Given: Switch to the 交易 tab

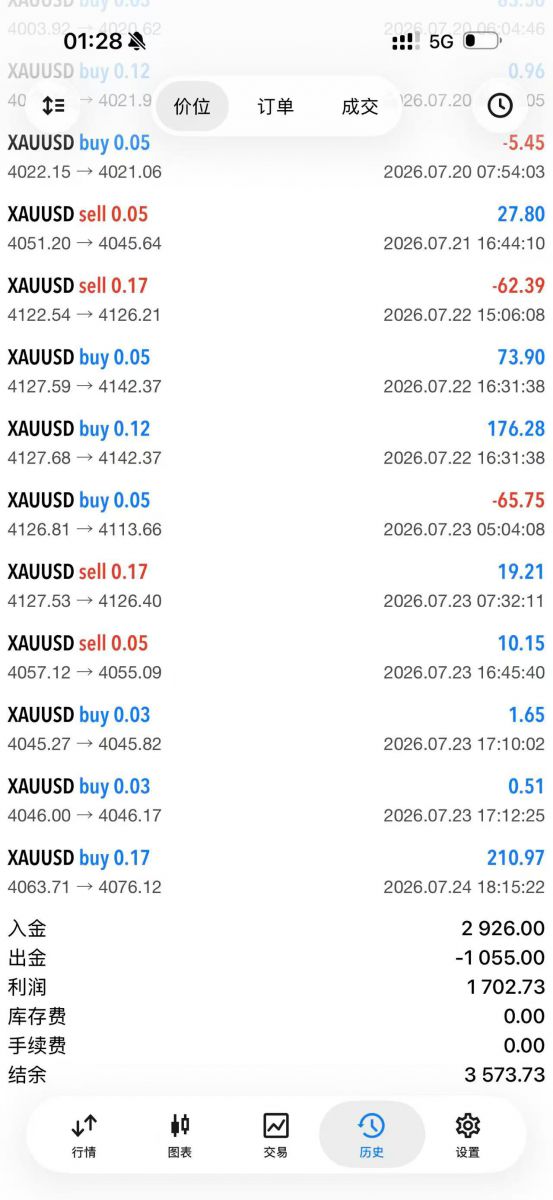Looking at the screenshot, I should pos(276,1135).
